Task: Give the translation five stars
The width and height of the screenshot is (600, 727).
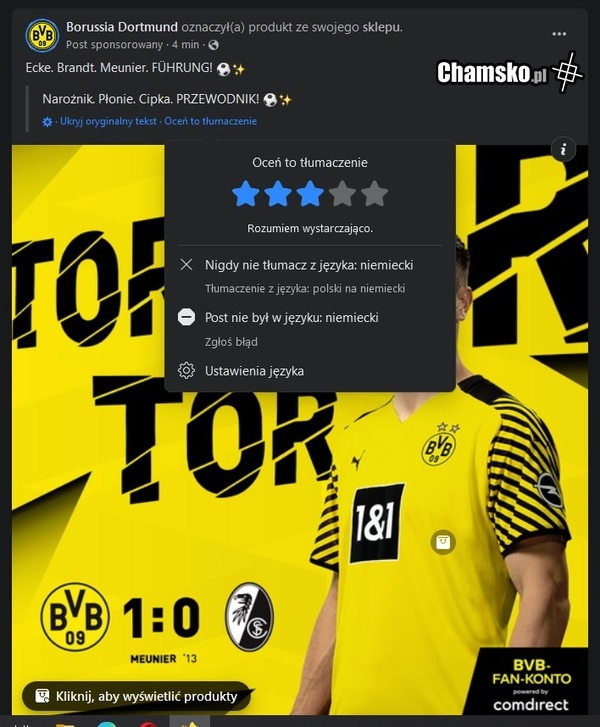Action: coord(374,194)
